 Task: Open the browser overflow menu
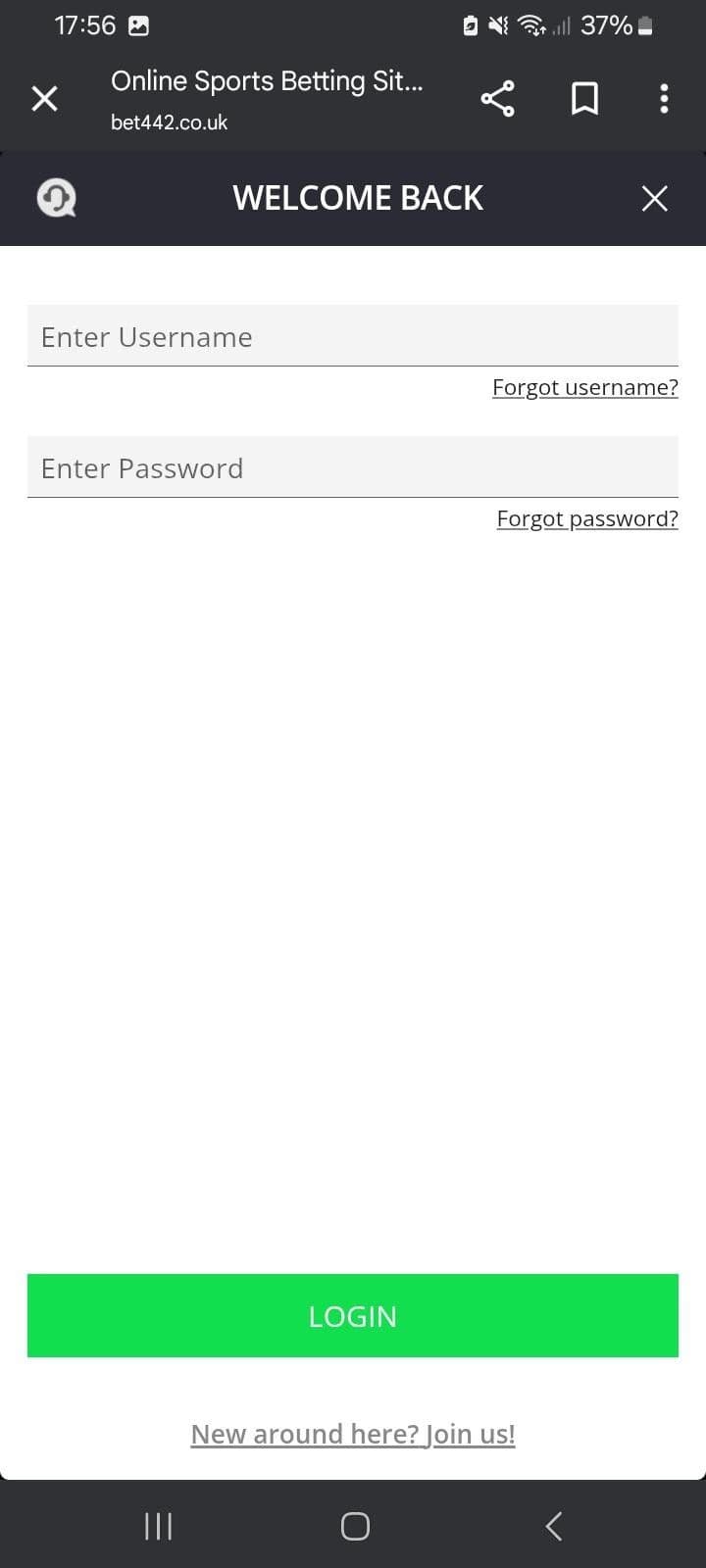point(664,98)
